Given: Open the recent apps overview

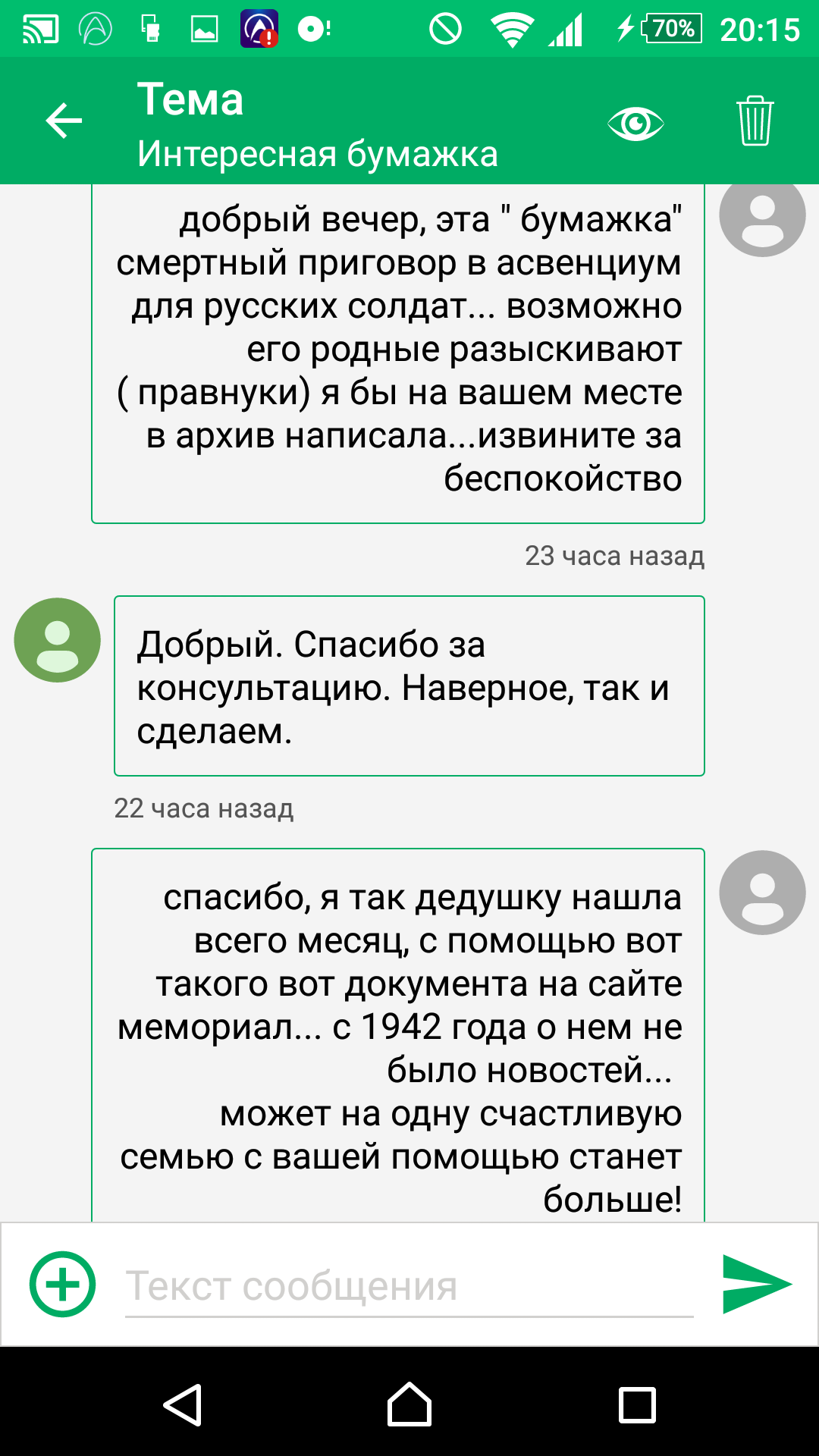Looking at the screenshot, I should pyautogui.click(x=637, y=1405).
